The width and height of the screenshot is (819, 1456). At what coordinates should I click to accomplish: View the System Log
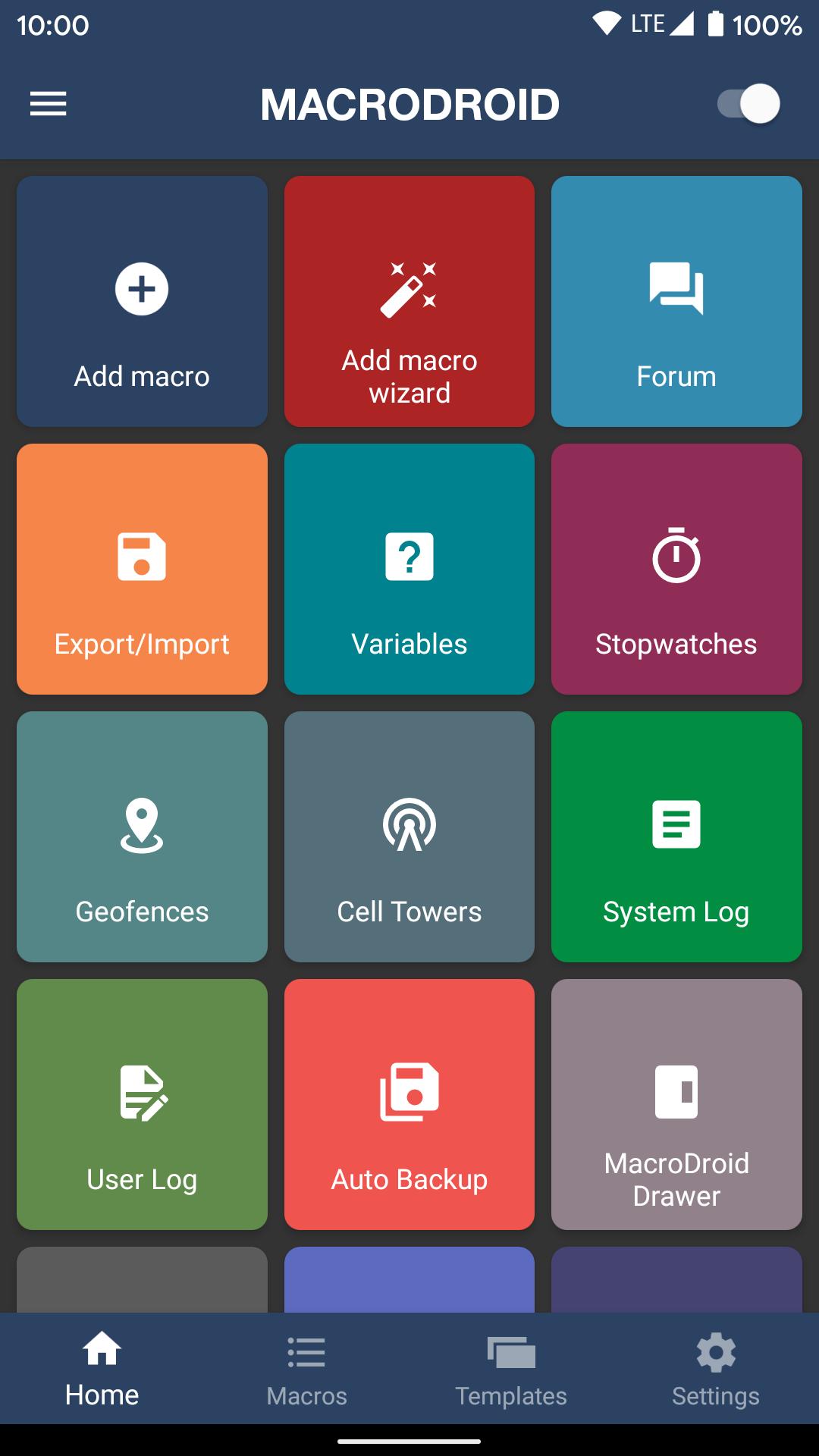click(x=676, y=836)
